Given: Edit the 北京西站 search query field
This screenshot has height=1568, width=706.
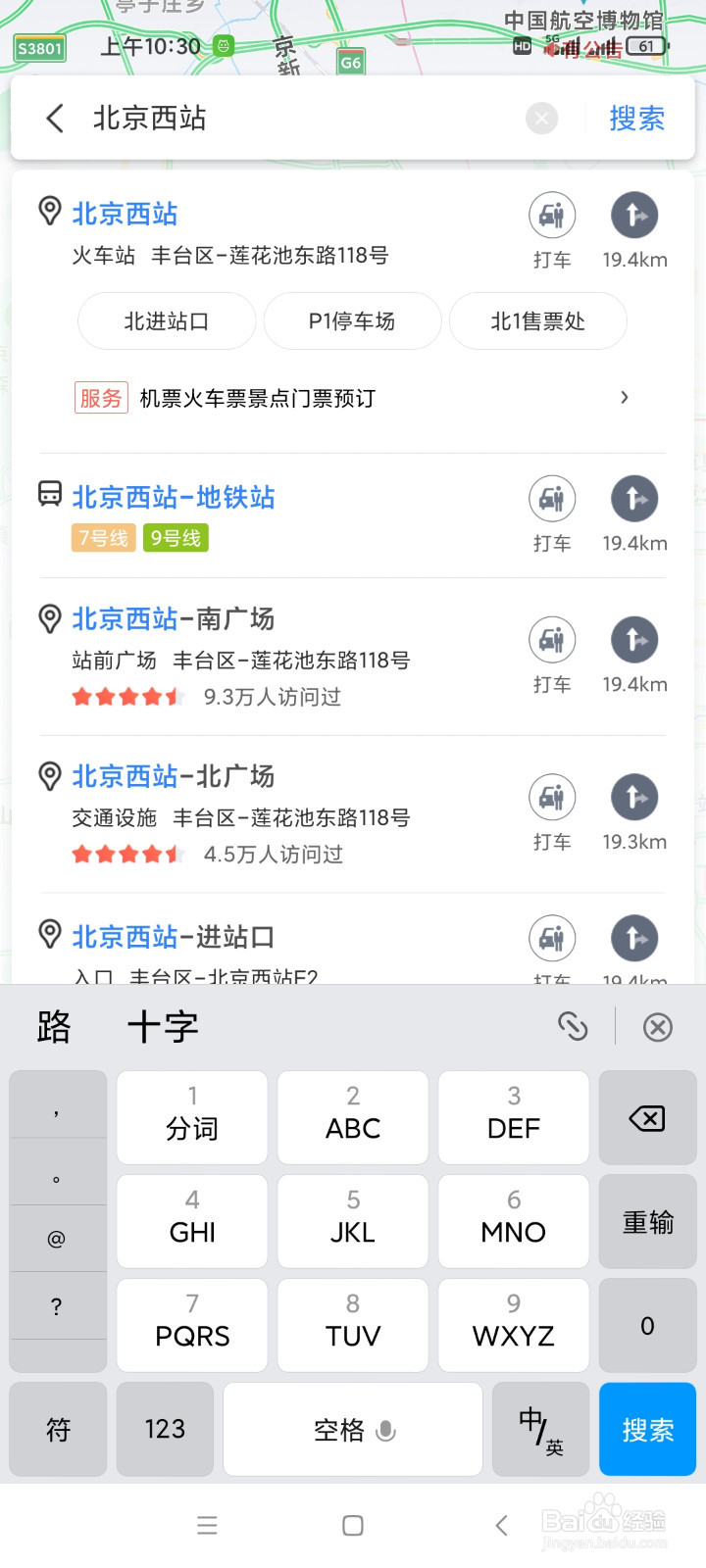Looking at the screenshot, I should [x=304, y=119].
